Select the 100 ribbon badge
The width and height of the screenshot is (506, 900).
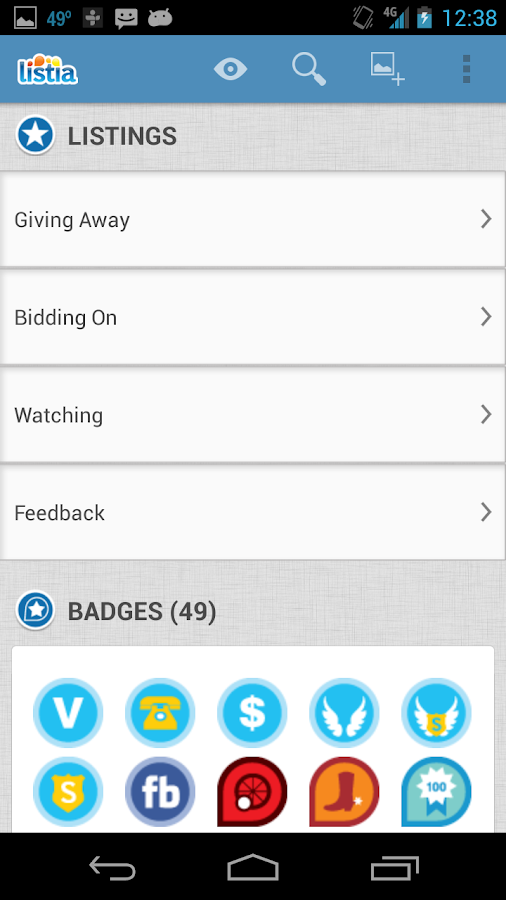(437, 792)
